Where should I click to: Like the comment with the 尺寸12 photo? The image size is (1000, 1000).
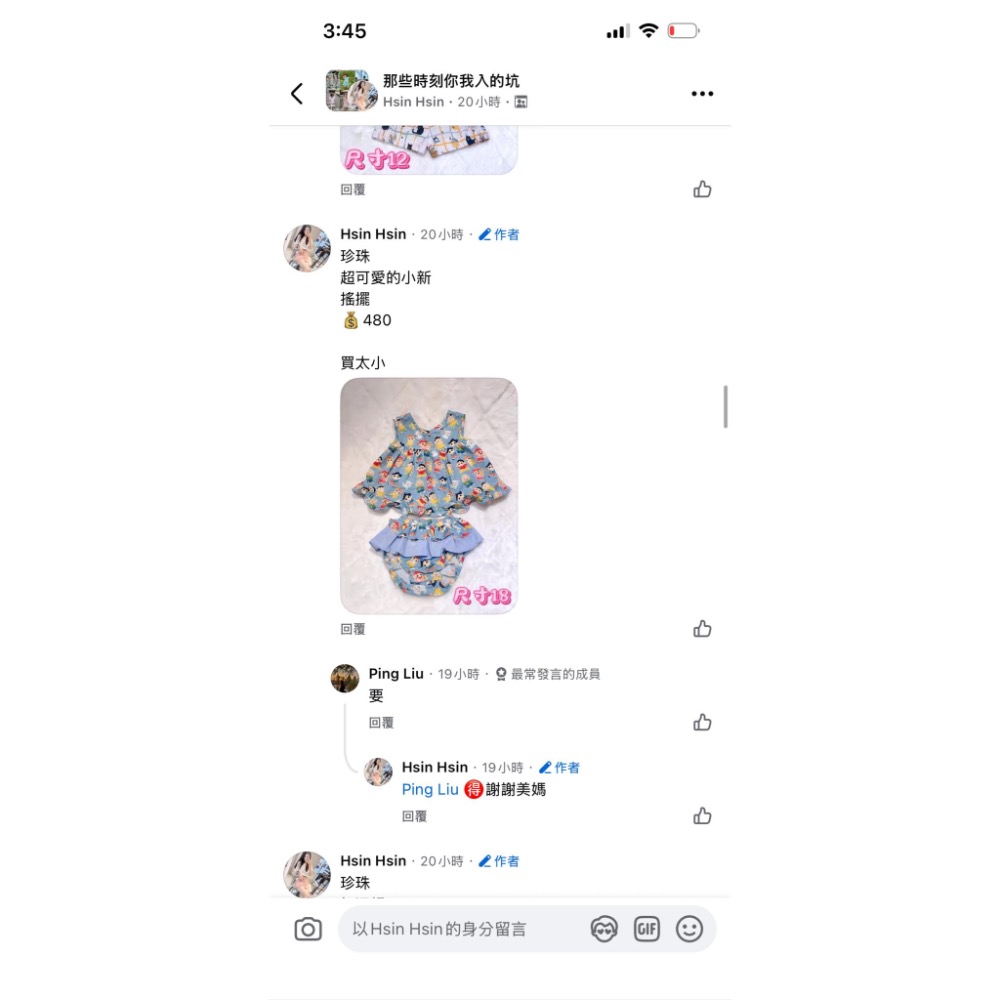tap(702, 189)
